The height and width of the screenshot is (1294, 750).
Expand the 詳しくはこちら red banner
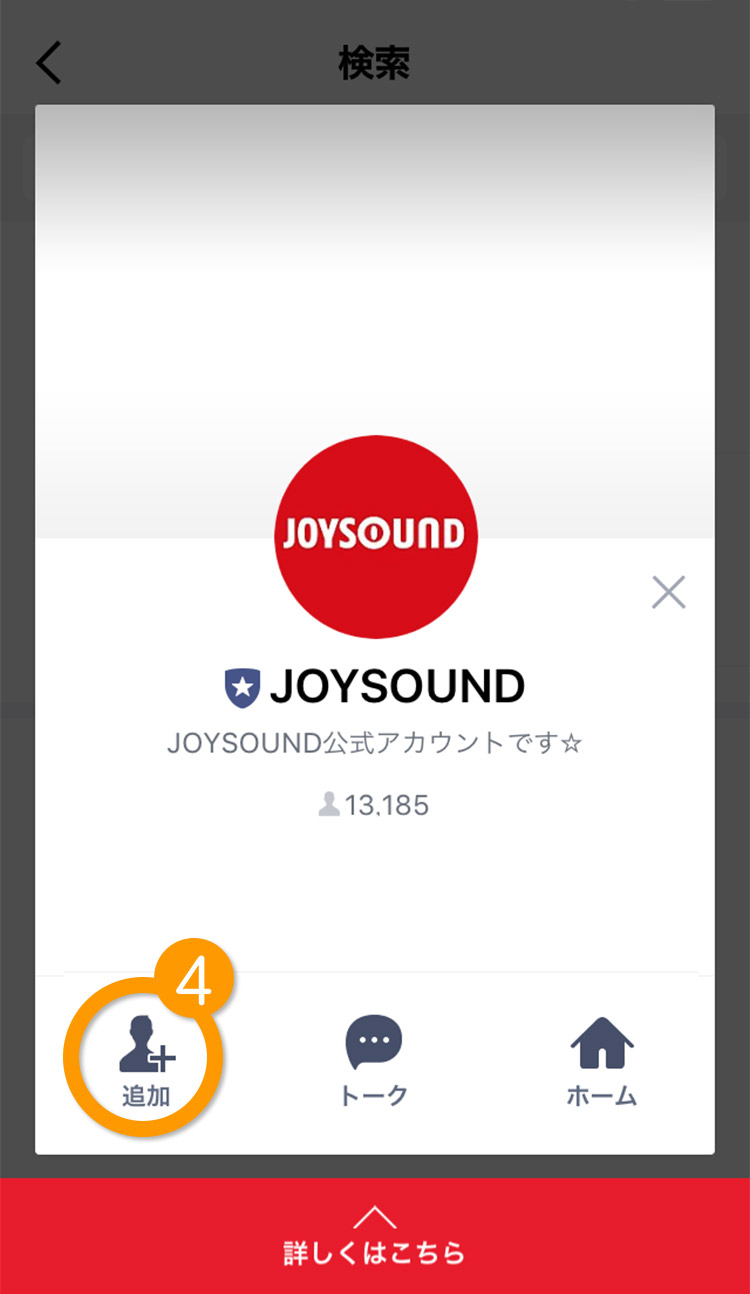(x=375, y=1236)
